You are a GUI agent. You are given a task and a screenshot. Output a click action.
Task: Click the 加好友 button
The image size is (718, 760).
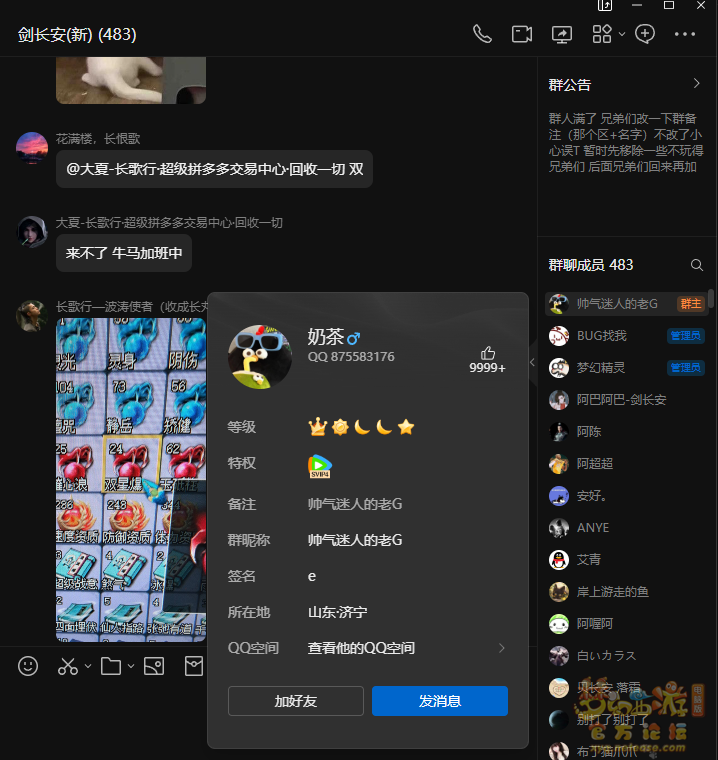tap(295, 701)
